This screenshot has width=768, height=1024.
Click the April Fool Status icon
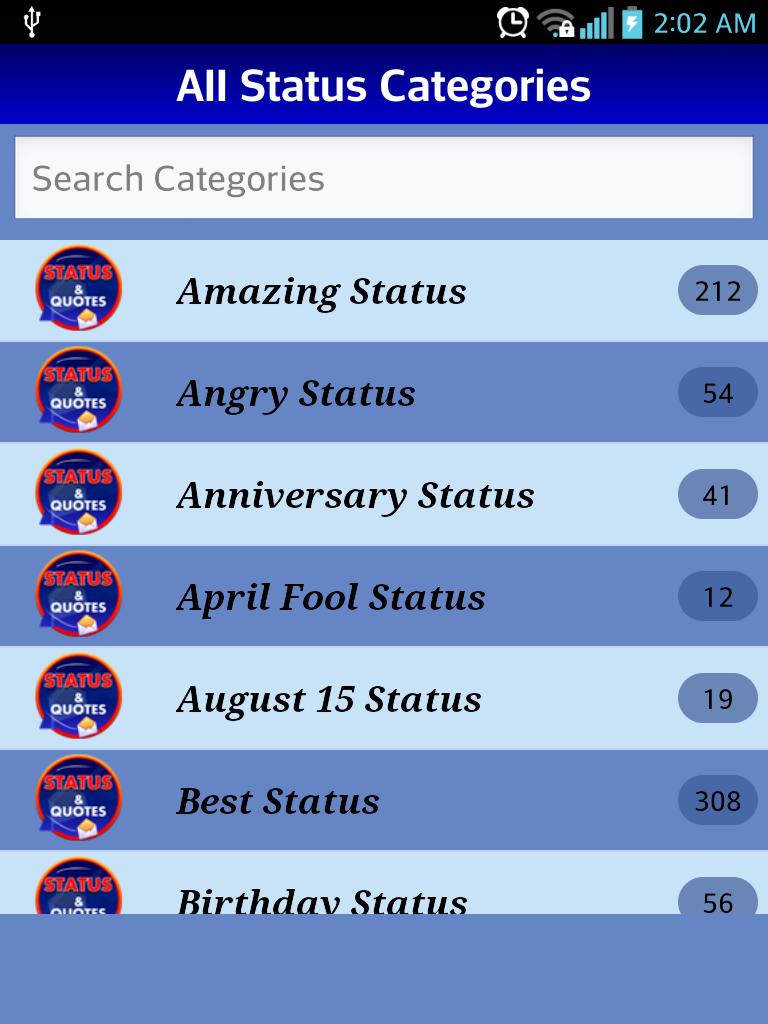click(x=79, y=596)
